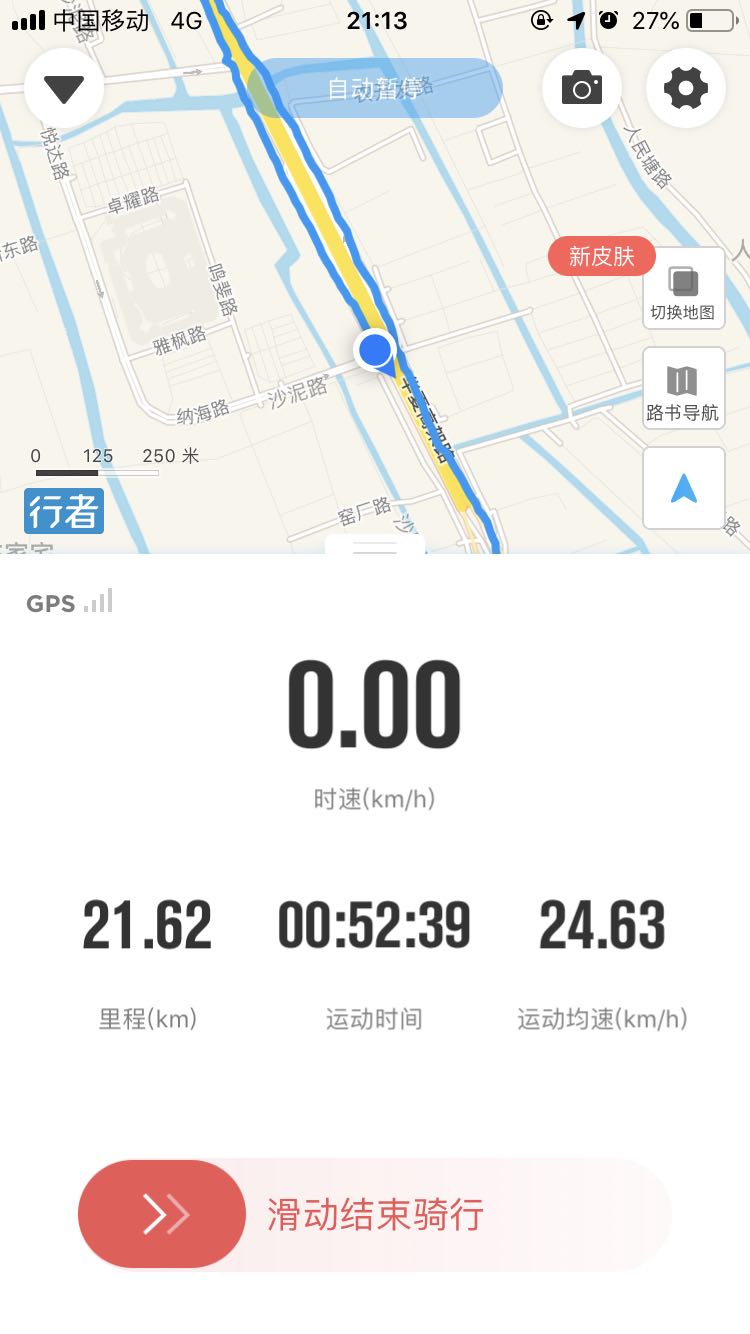Open 路书导航 route book navigation
Viewport: 750px width, 1334px height.
click(x=683, y=390)
